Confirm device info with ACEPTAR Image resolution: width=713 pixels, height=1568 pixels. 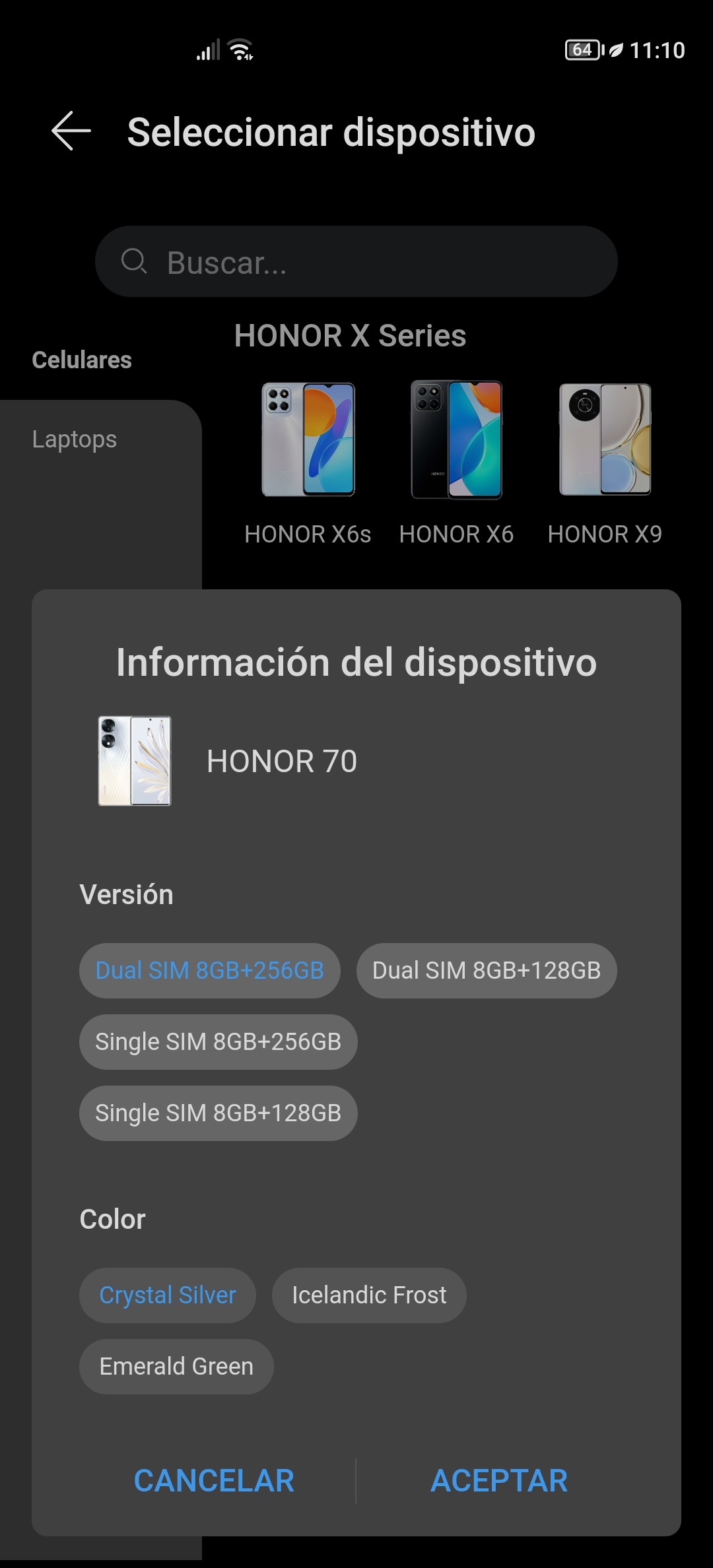coord(499,1481)
